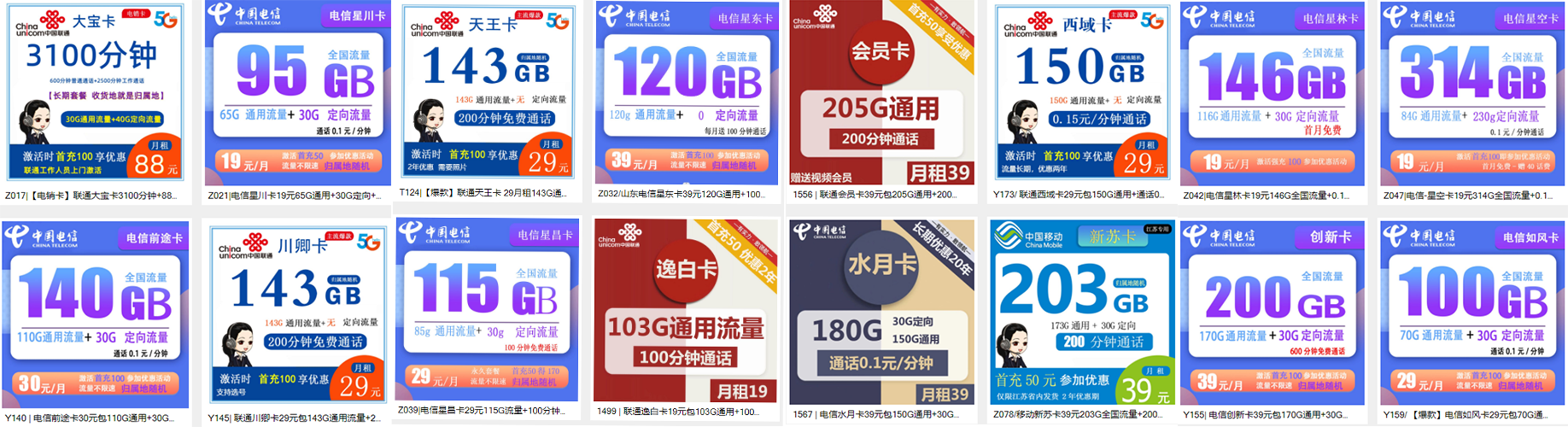
Task: Select the 电信星东卡 120GB card
Action: tap(687, 92)
